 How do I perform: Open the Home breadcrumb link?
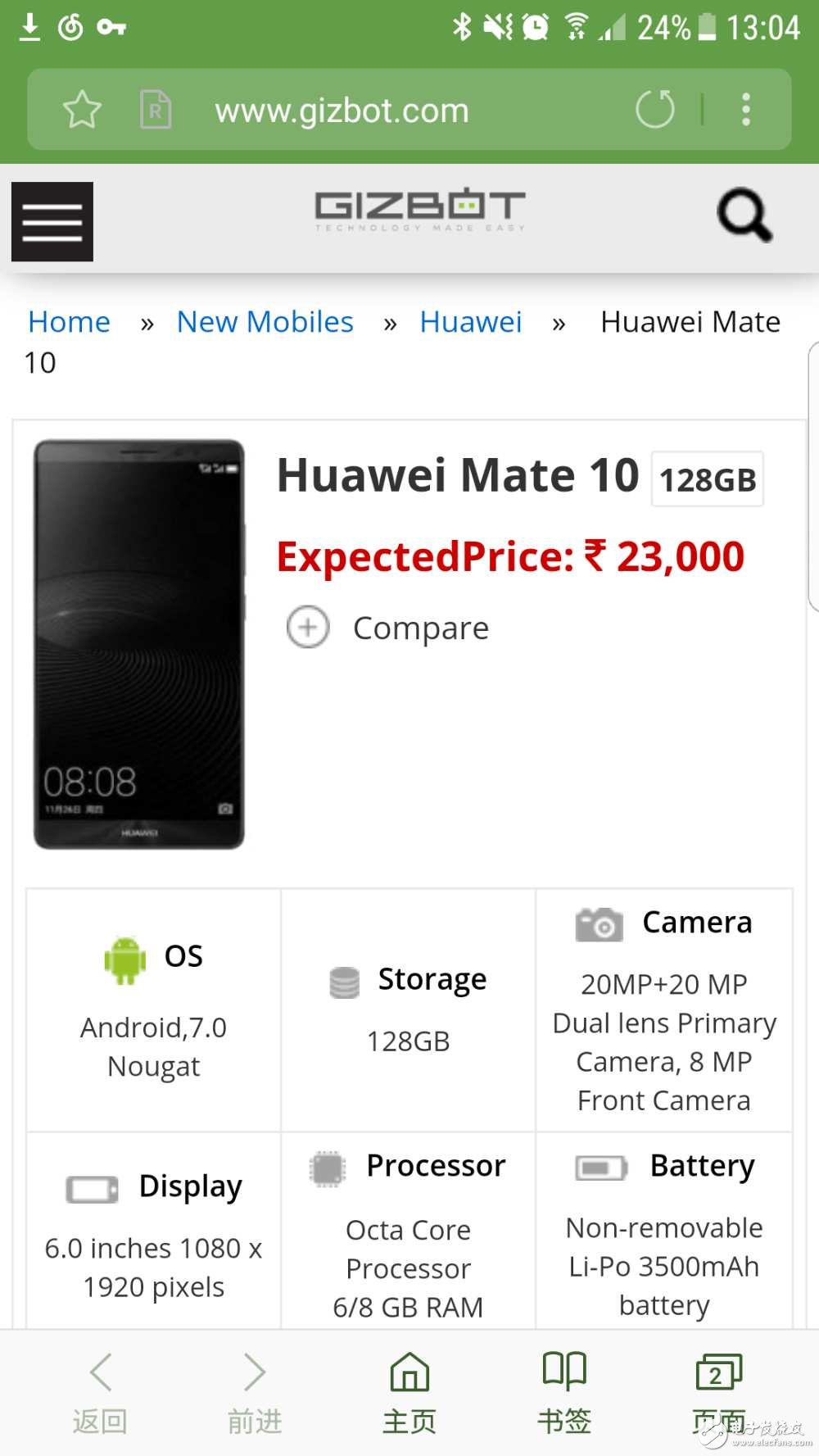(69, 321)
